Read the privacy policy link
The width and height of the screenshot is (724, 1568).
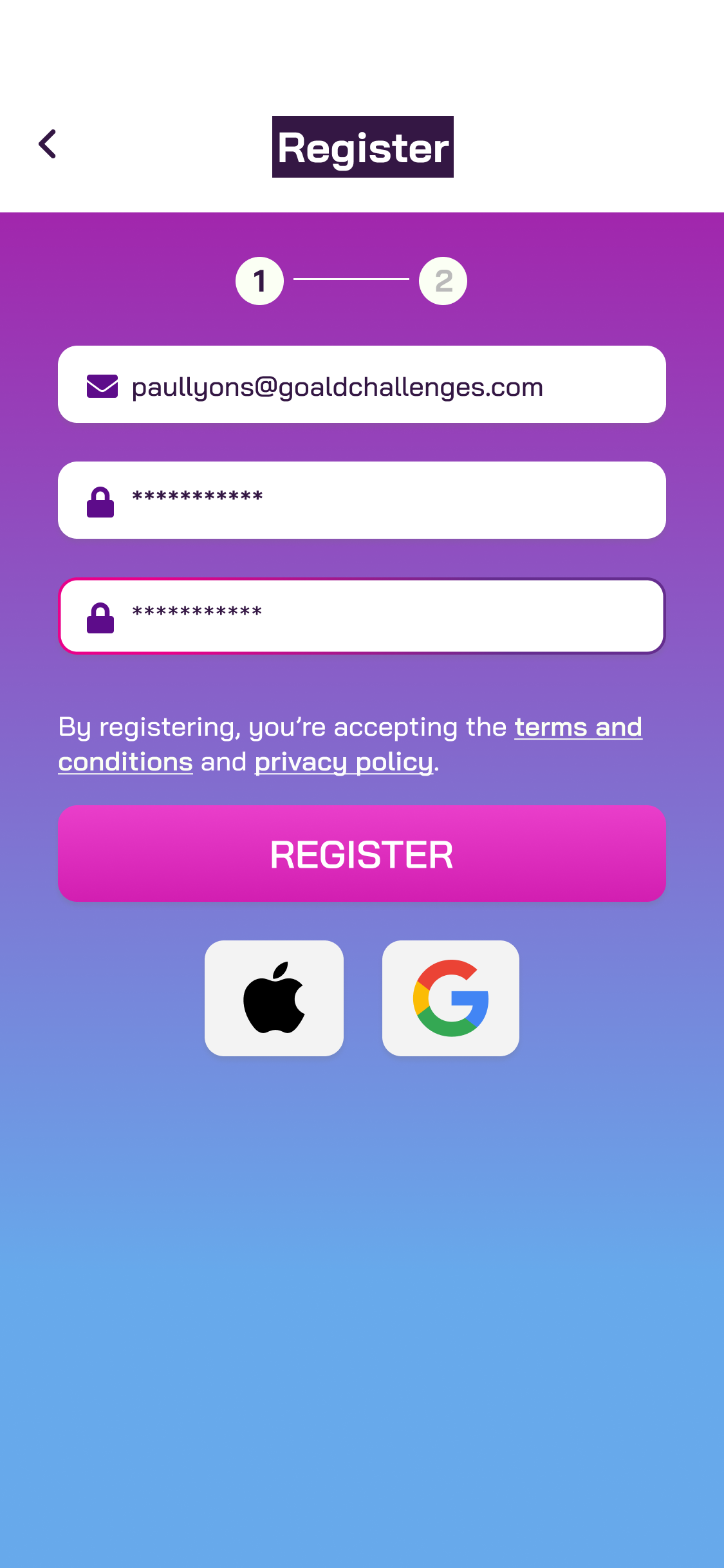click(344, 762)
